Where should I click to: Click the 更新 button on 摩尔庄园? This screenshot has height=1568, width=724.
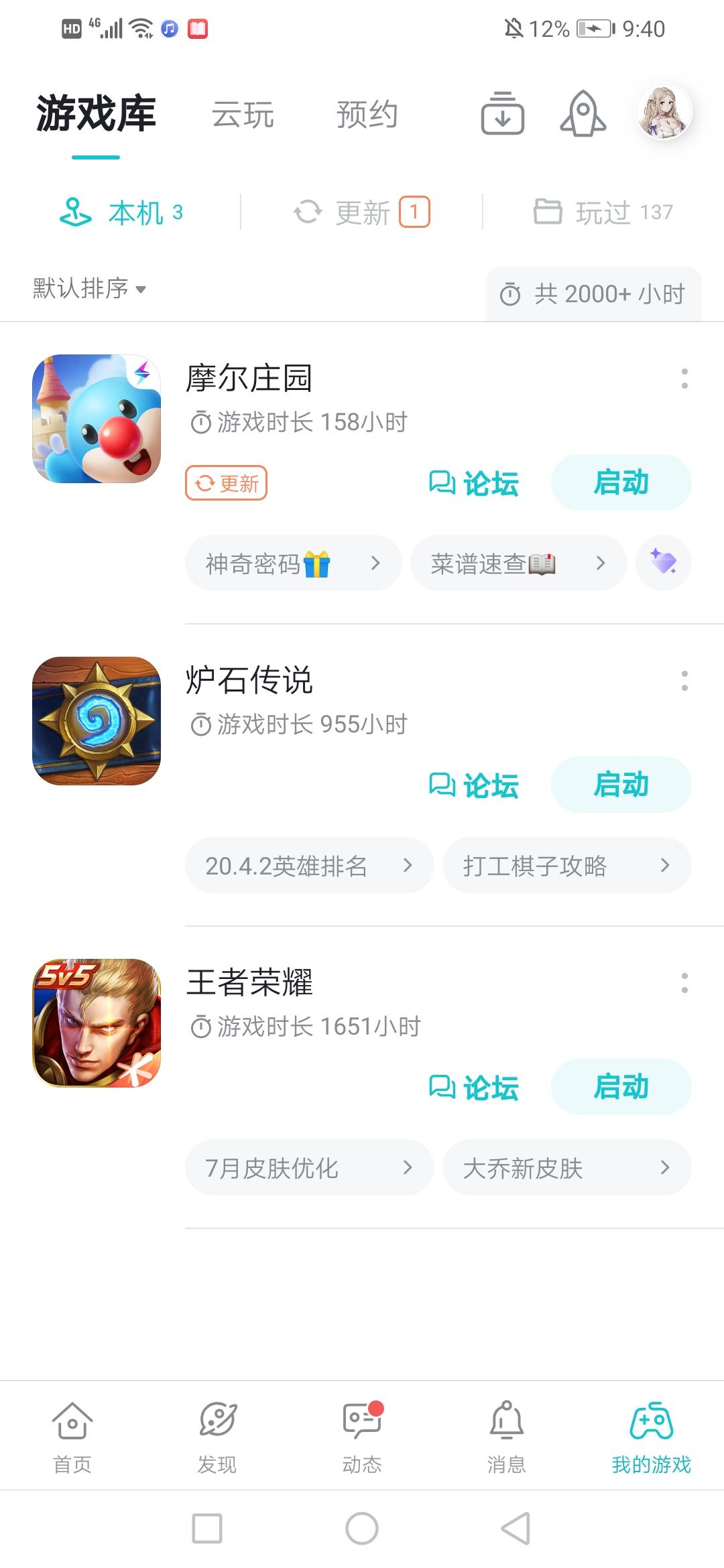click(x=226, y=483)
